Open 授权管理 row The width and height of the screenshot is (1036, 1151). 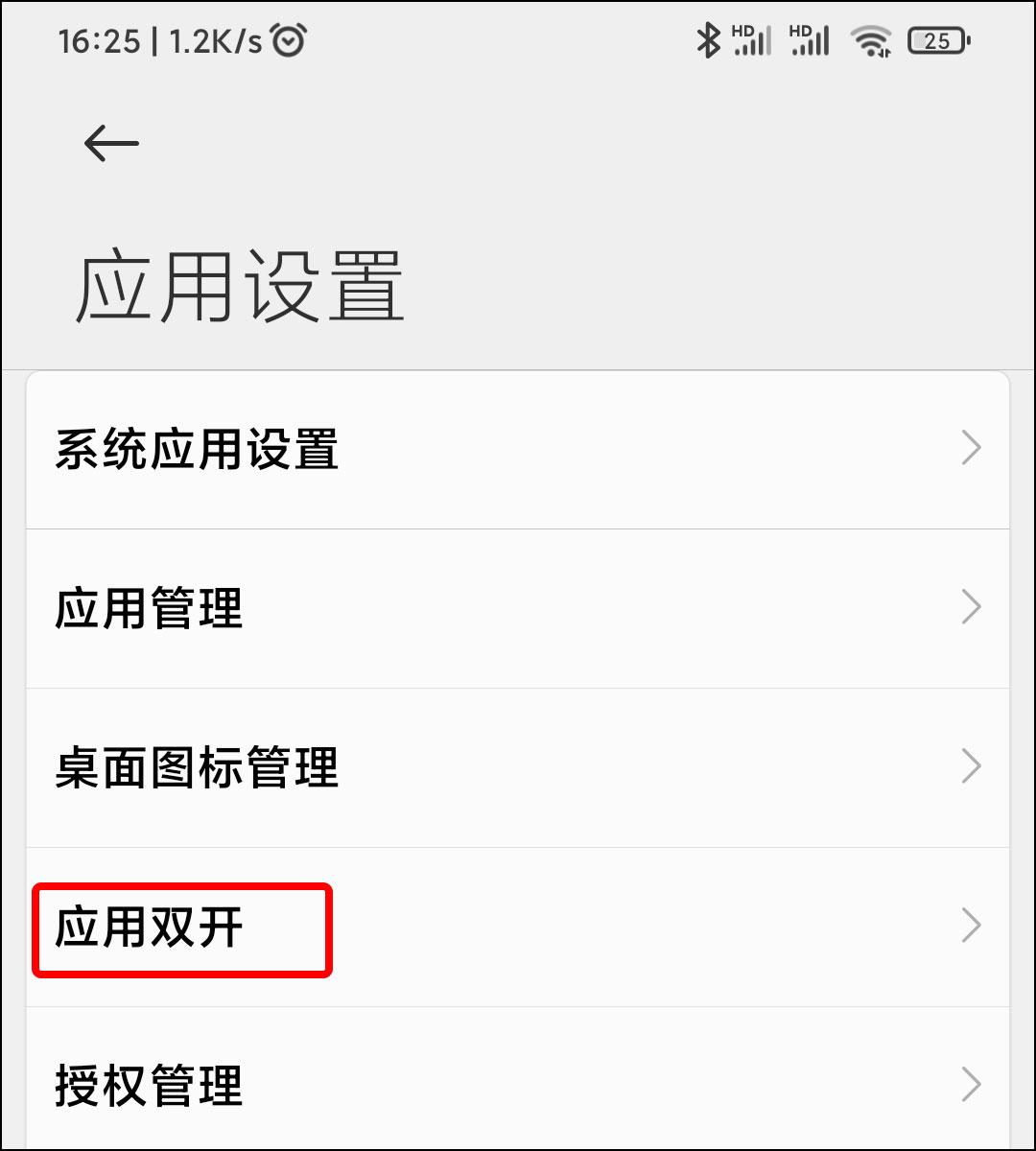coord(518,1086)
